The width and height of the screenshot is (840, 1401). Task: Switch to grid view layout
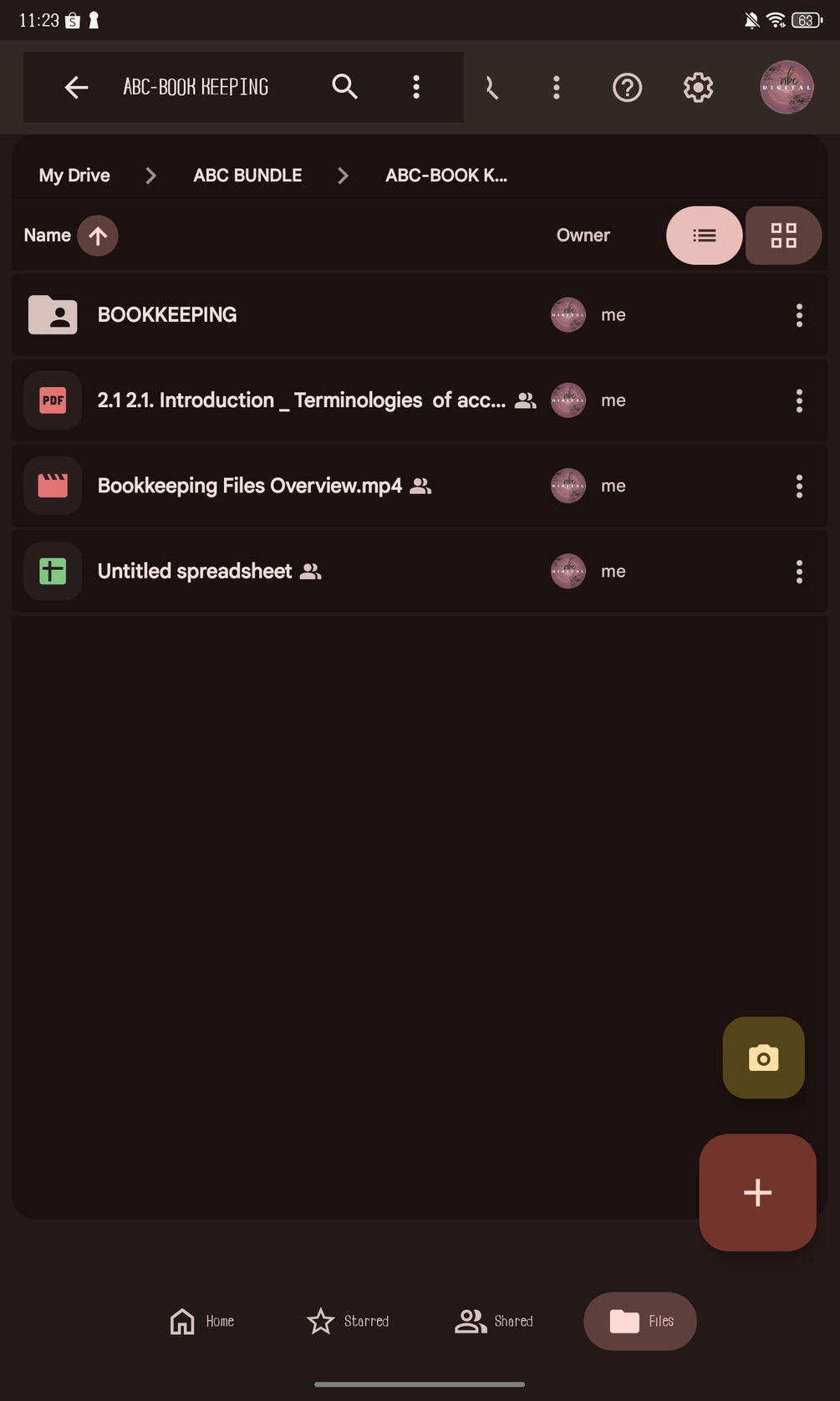tap(783, 236)
